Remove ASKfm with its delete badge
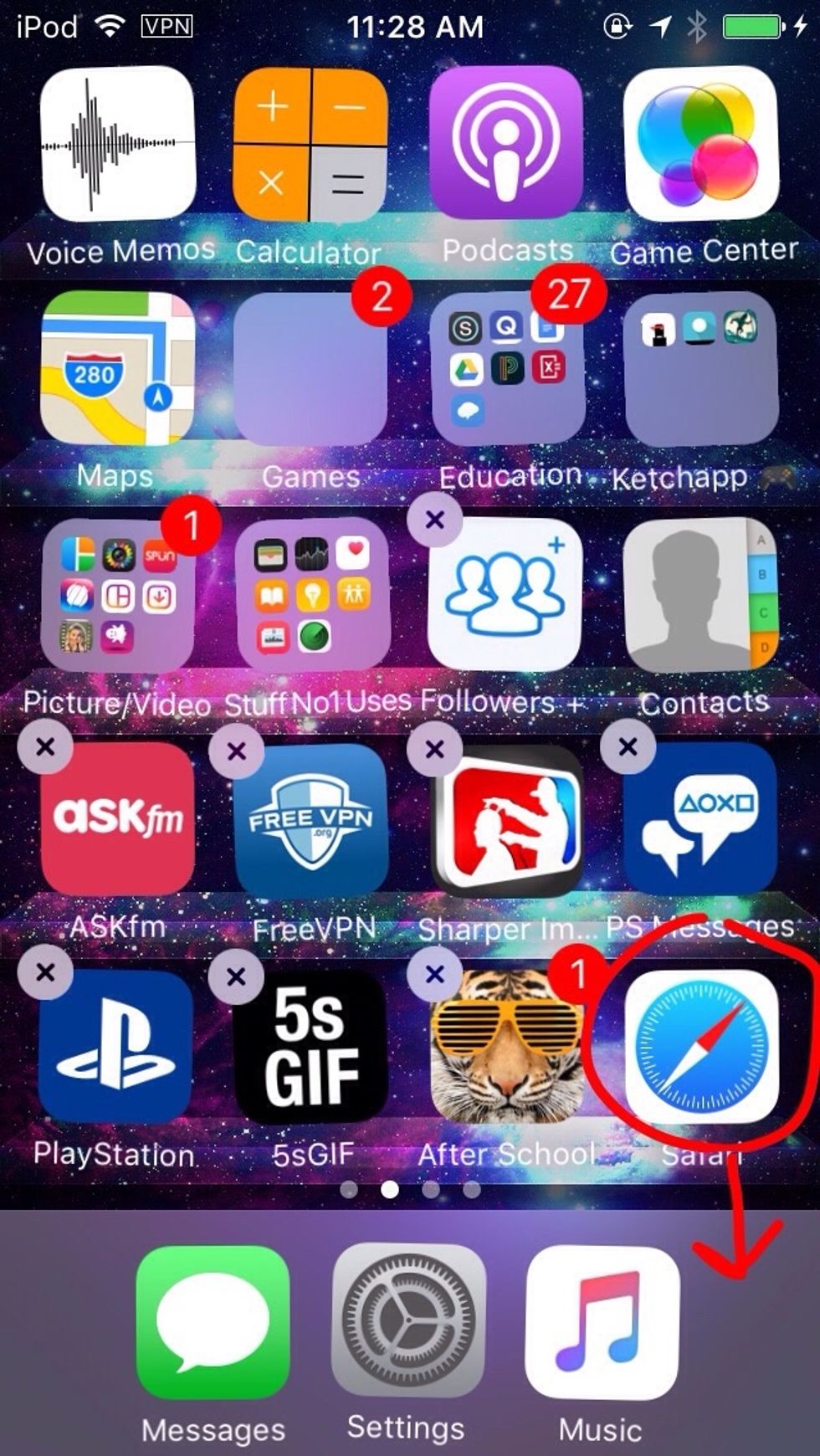The image size is (820, 1456). (x=45, y=746)
